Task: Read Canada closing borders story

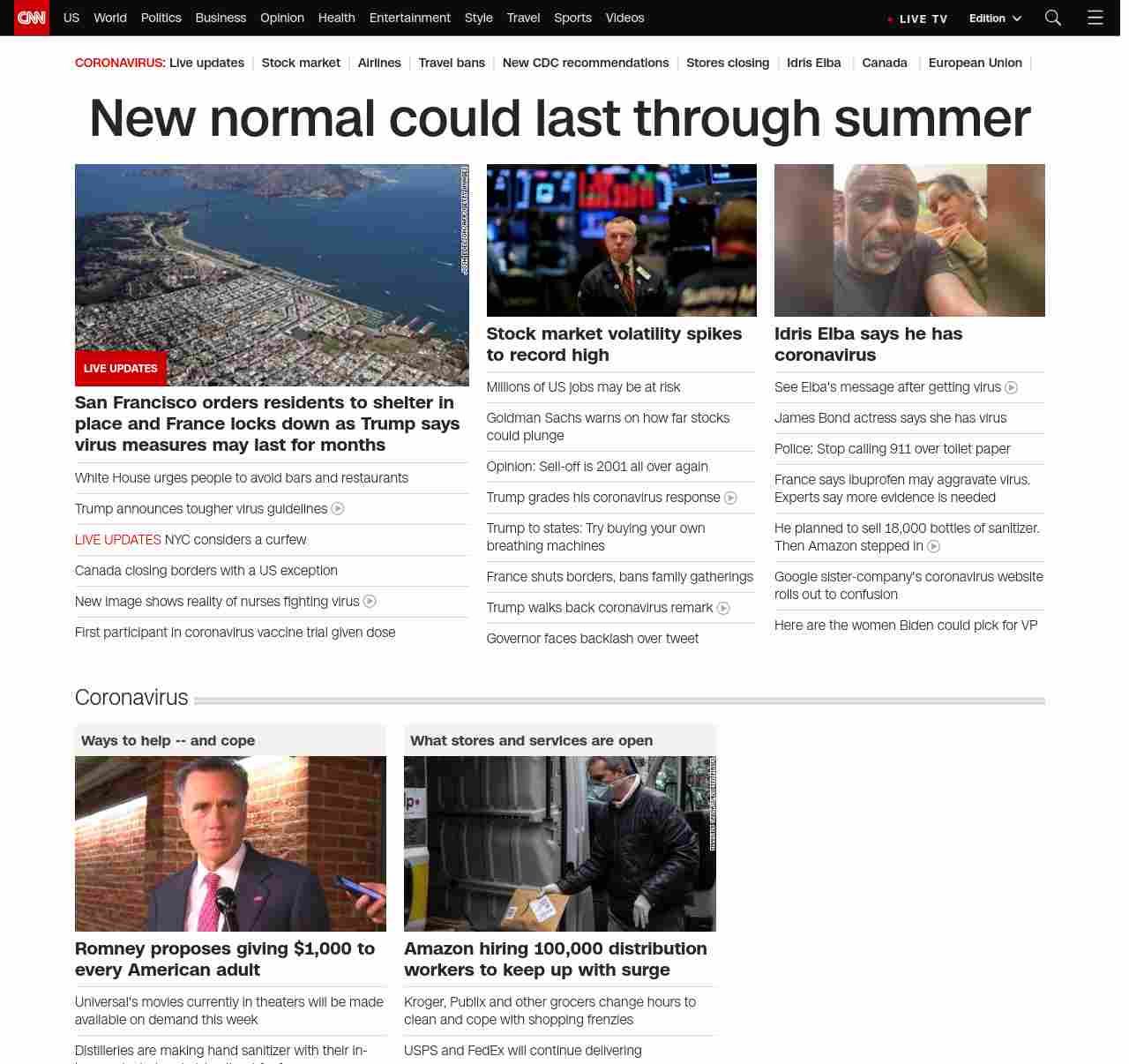Action: click(206, 571)
